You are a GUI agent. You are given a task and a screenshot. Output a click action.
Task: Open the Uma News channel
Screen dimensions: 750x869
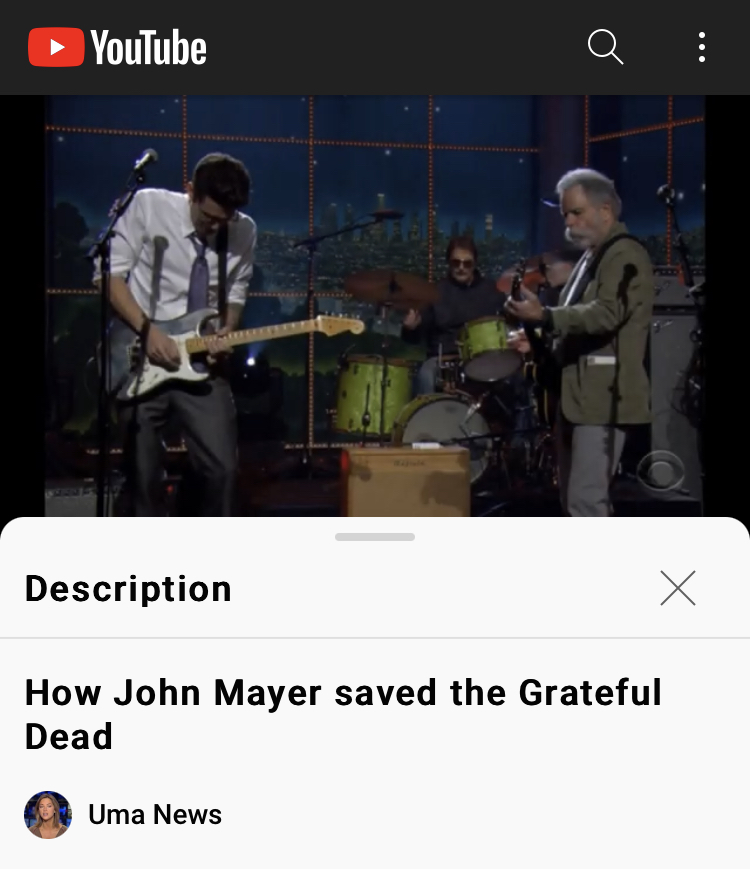click(x=154, y=815)
